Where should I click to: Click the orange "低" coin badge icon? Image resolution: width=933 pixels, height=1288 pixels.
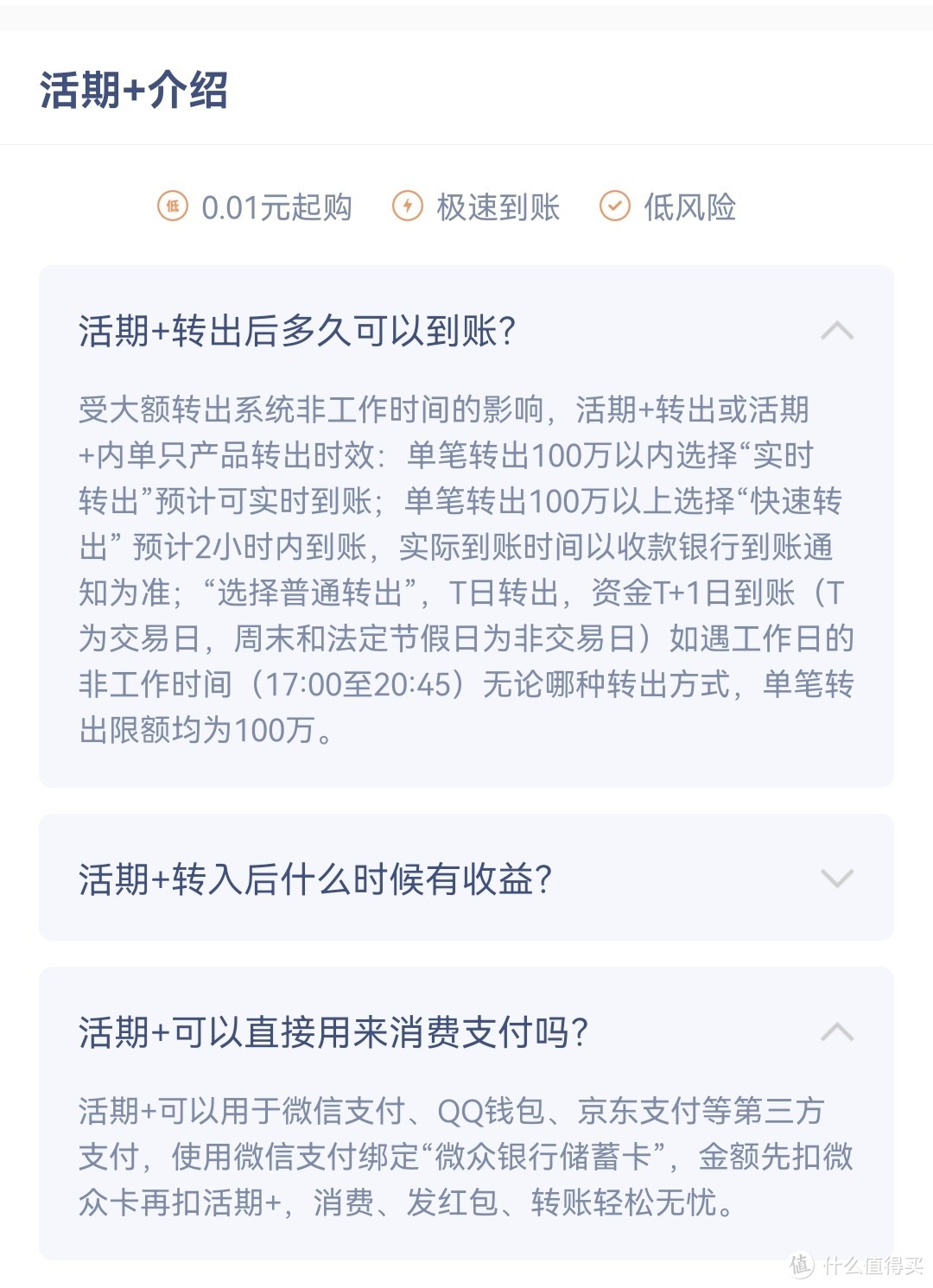click(171, 207)
